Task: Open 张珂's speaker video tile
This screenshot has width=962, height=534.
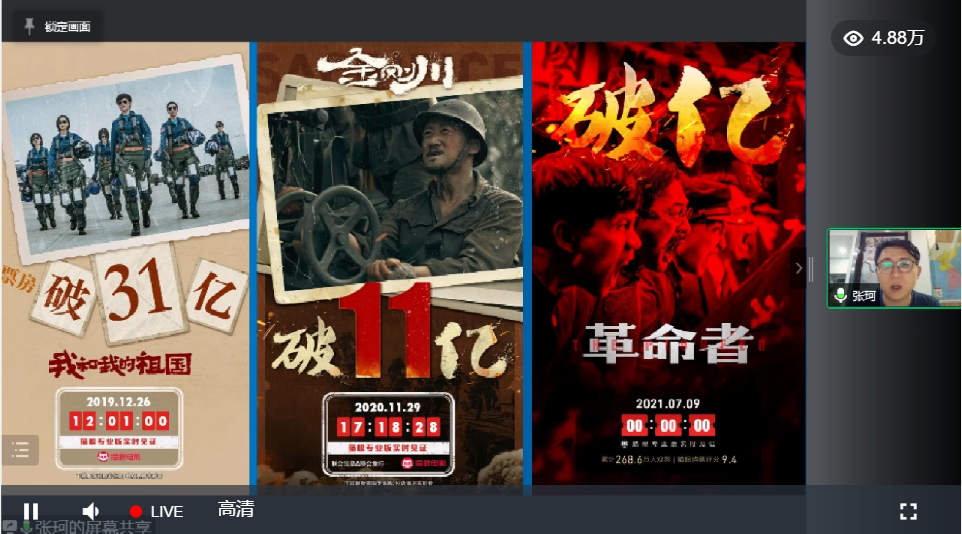Action: click(893, 267)
